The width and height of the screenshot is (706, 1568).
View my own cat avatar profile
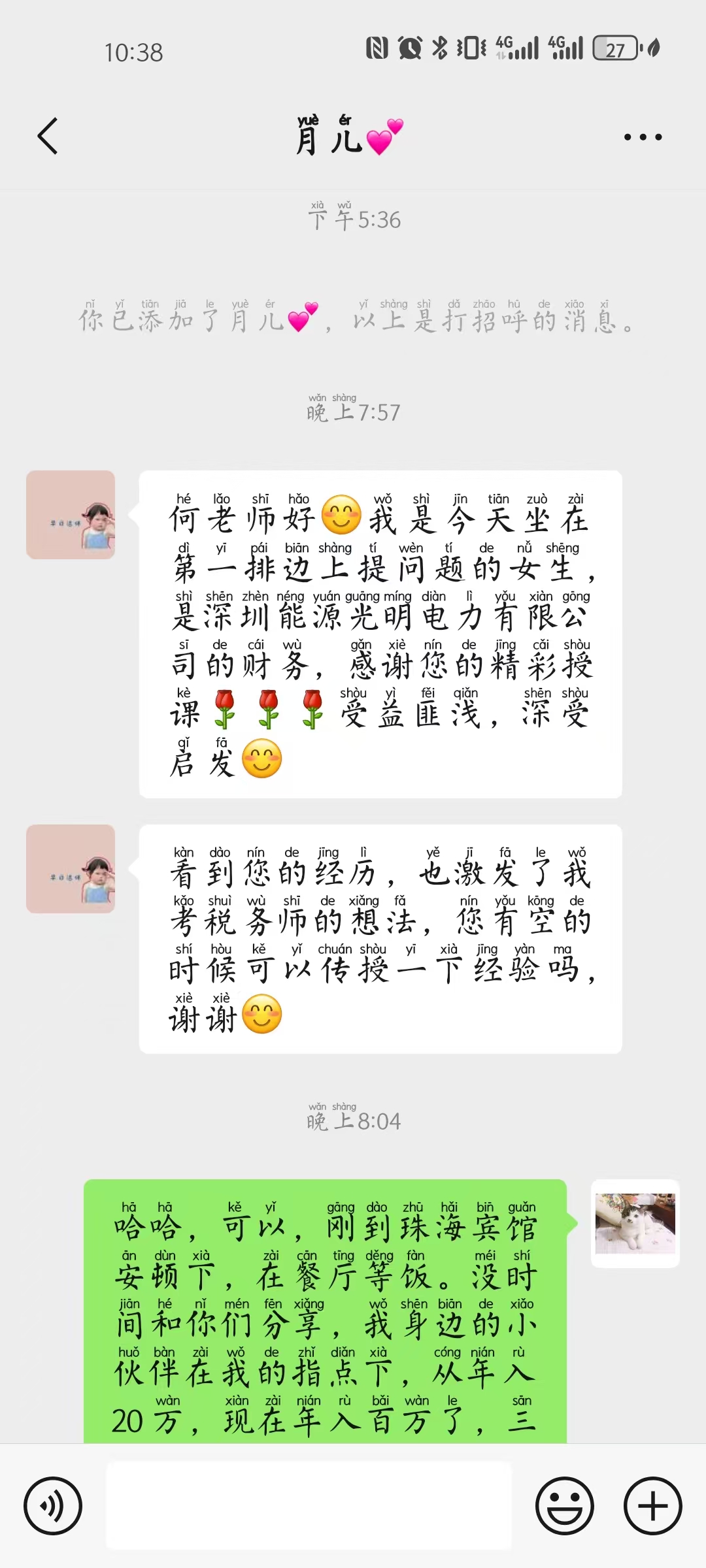click(635, 1223)
